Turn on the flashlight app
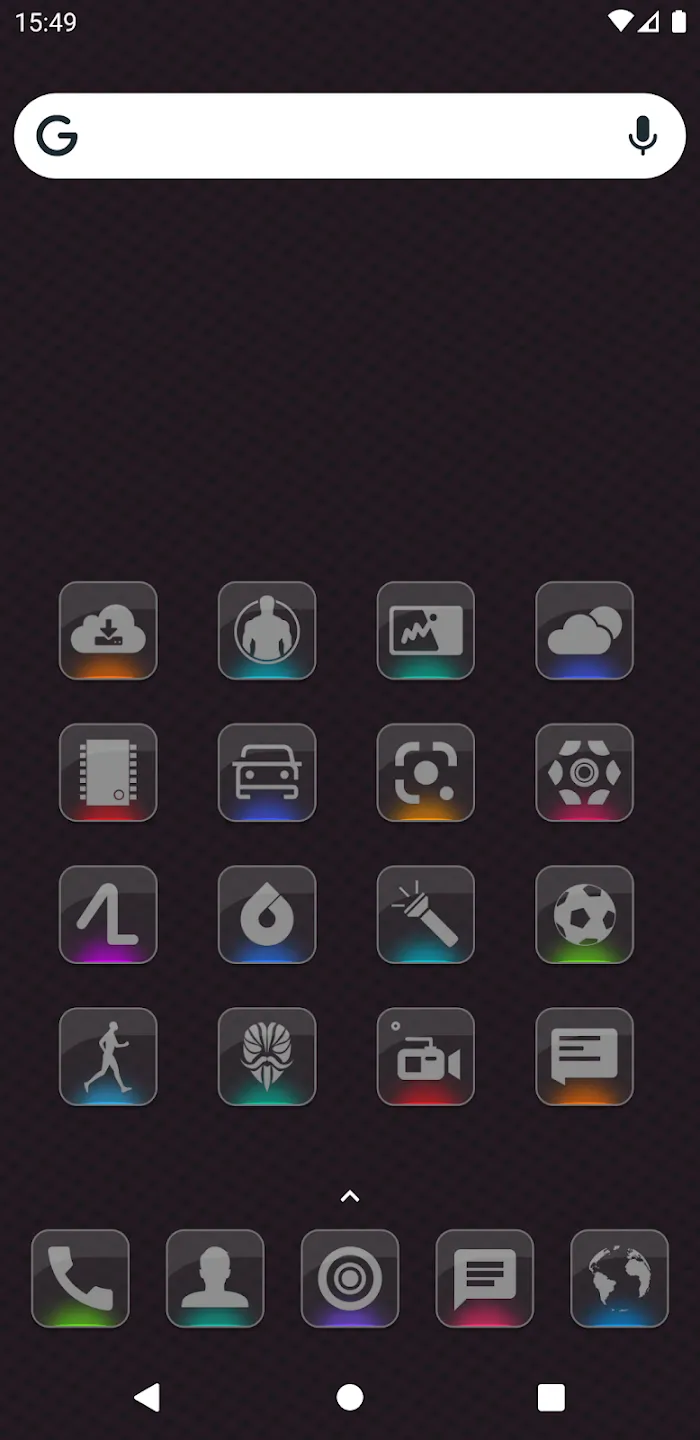The height and width of the screenshot is (1440, 700). click(426, 915)
